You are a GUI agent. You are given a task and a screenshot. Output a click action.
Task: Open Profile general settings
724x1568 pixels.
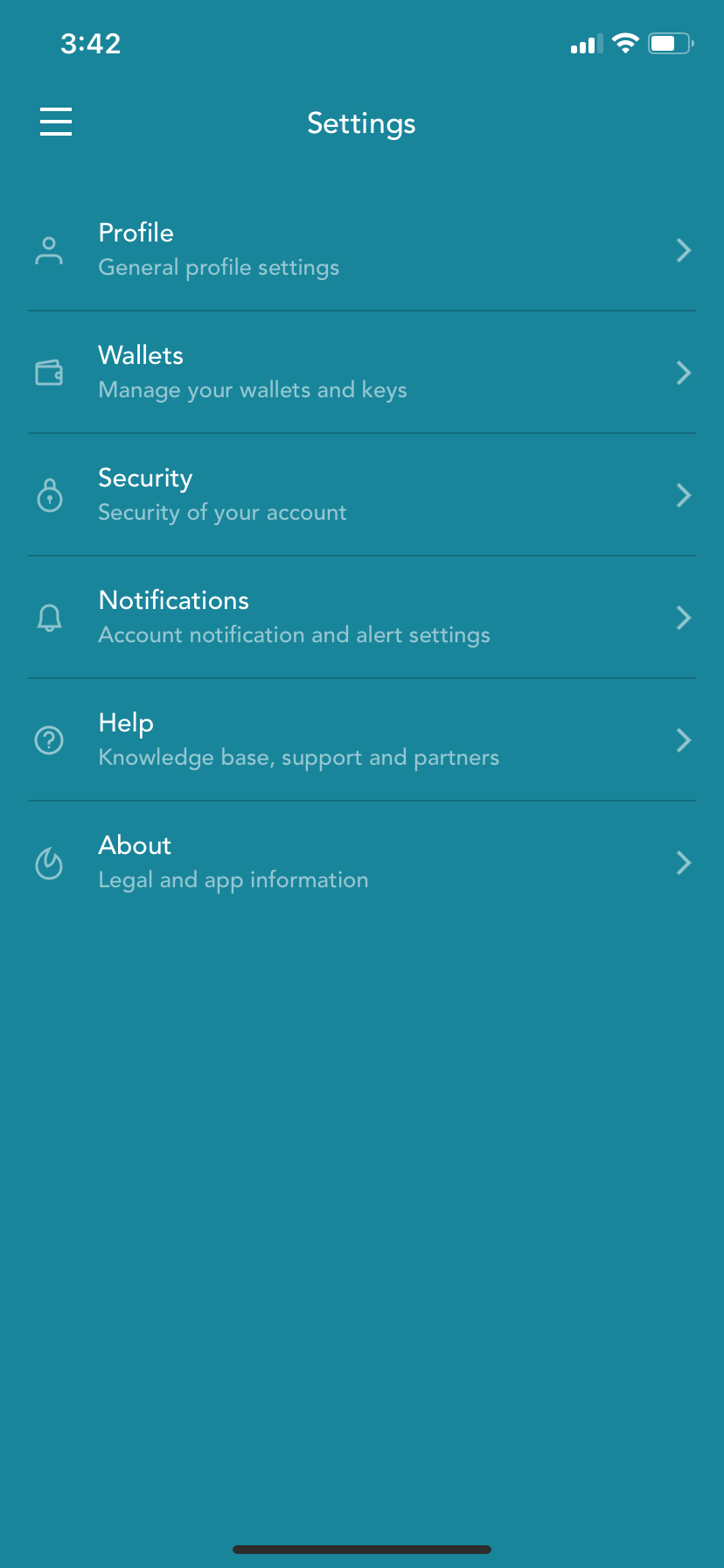(x=361, y=249)
